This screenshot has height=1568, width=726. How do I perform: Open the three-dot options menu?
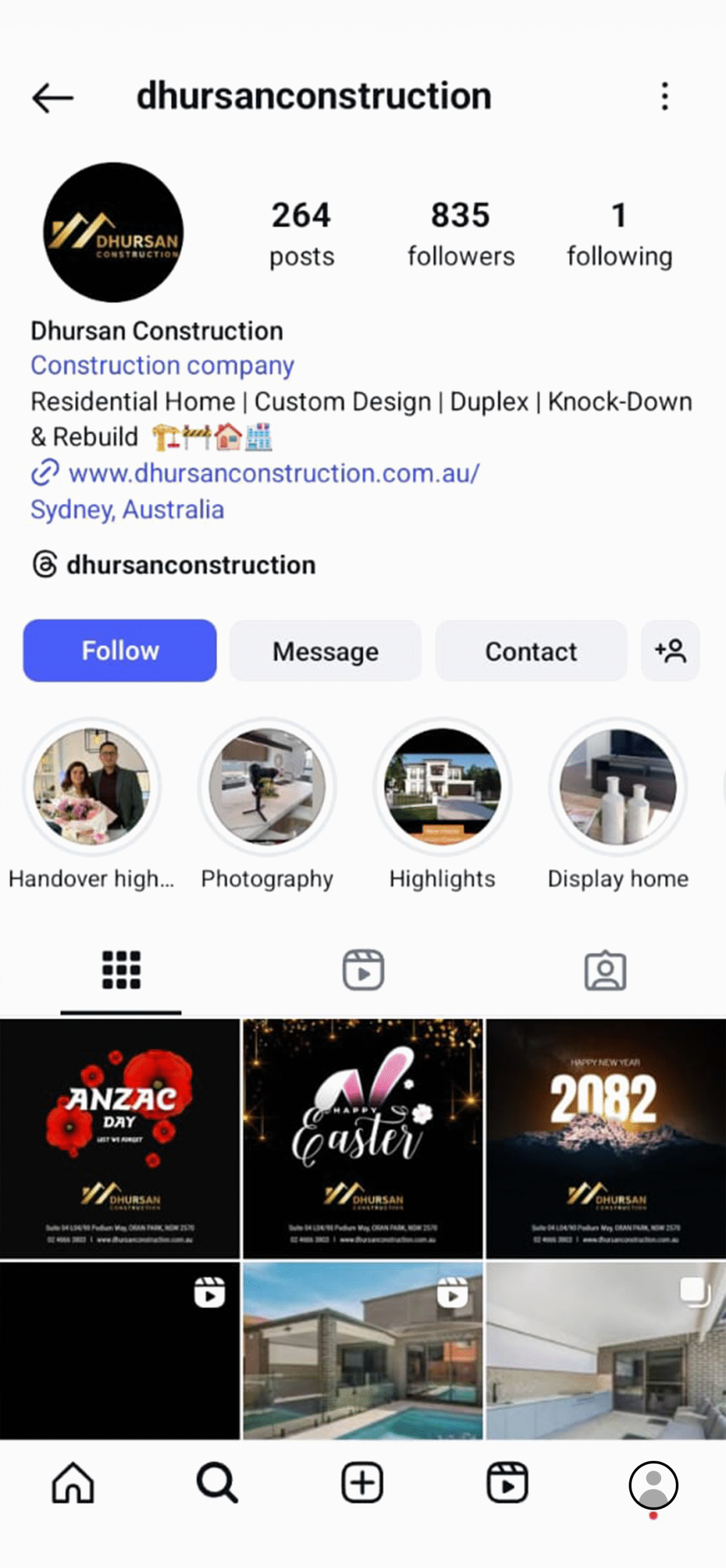tap(665, 97)
